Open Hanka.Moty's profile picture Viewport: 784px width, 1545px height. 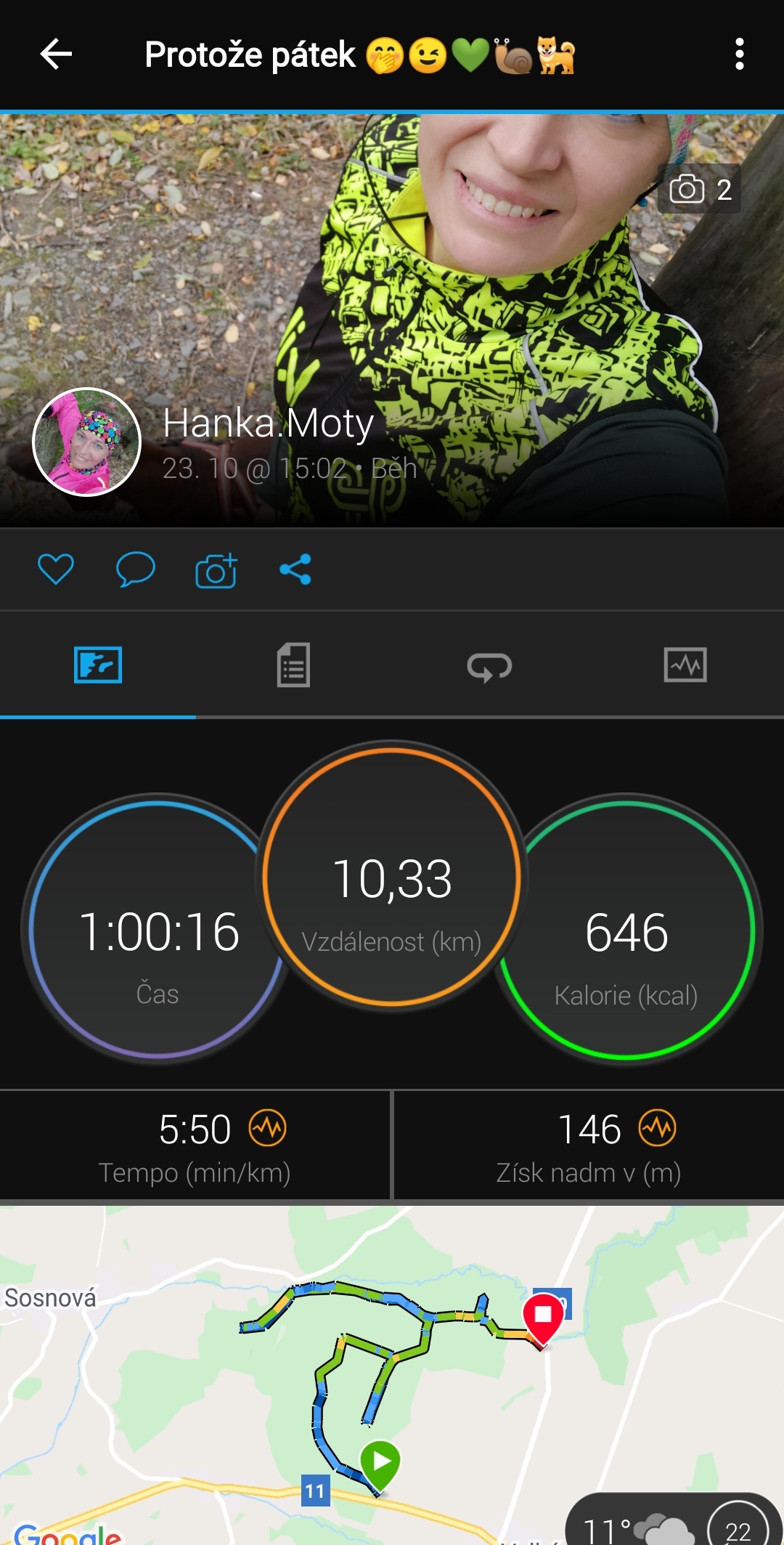click(x=86, y=442)
